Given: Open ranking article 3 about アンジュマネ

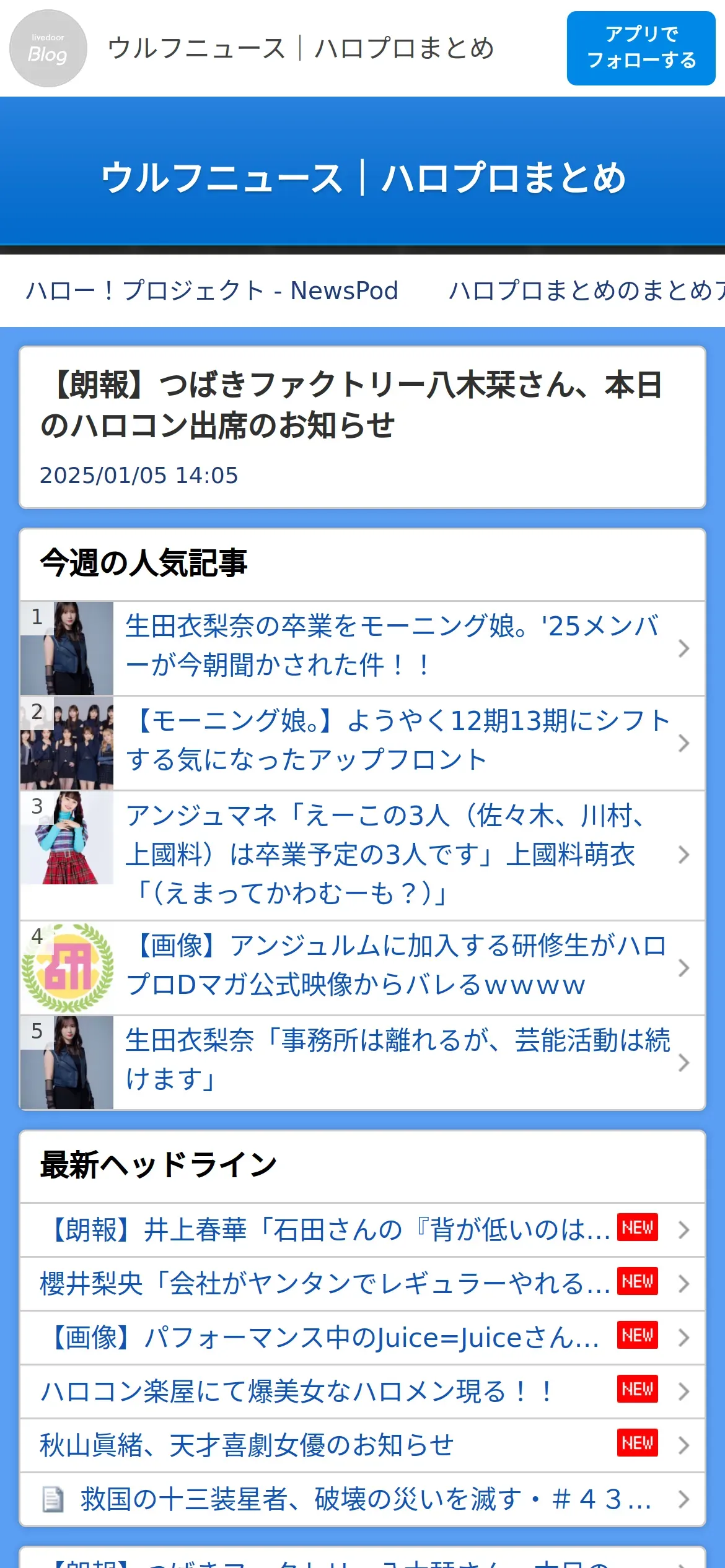Looking at the screenshot, I should (362, 855).
